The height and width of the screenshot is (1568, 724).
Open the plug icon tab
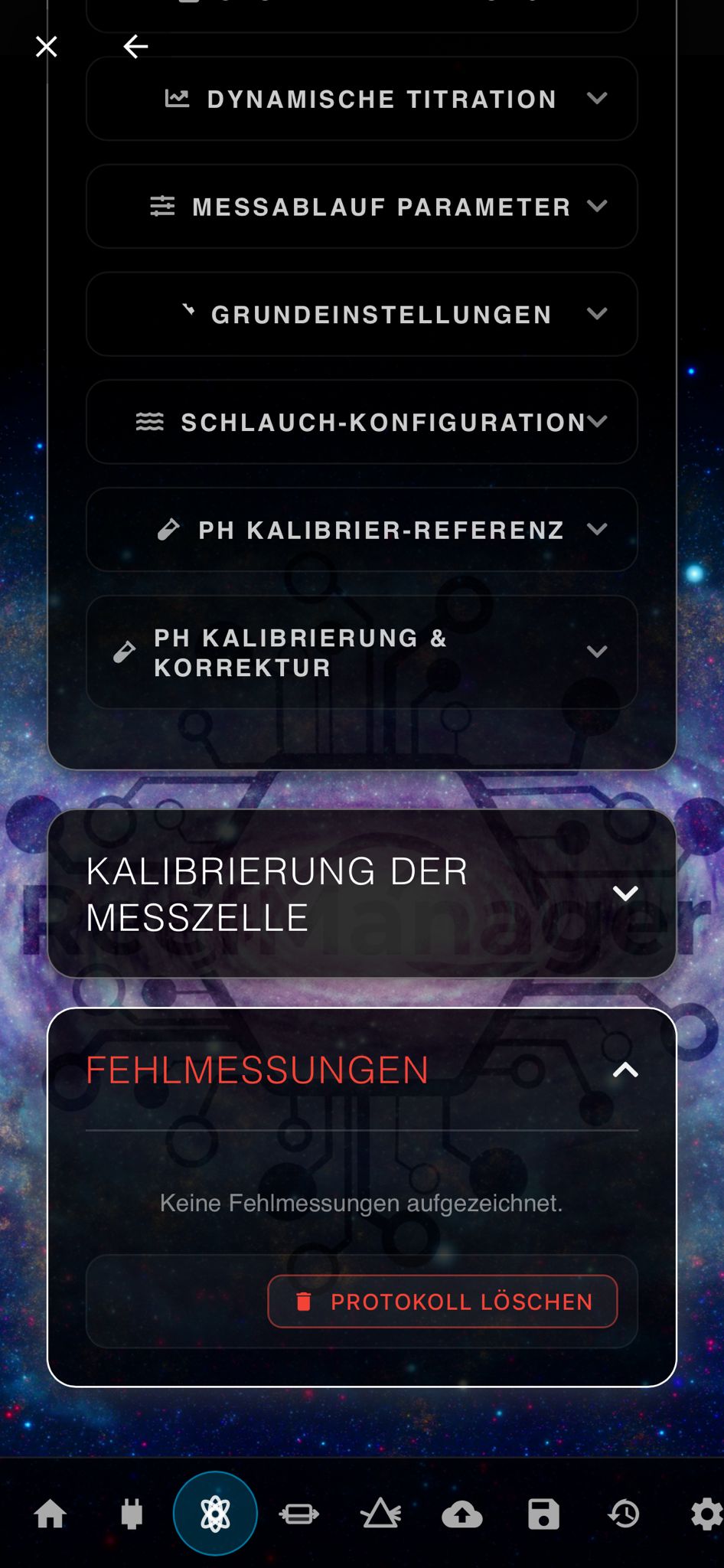132,1514
